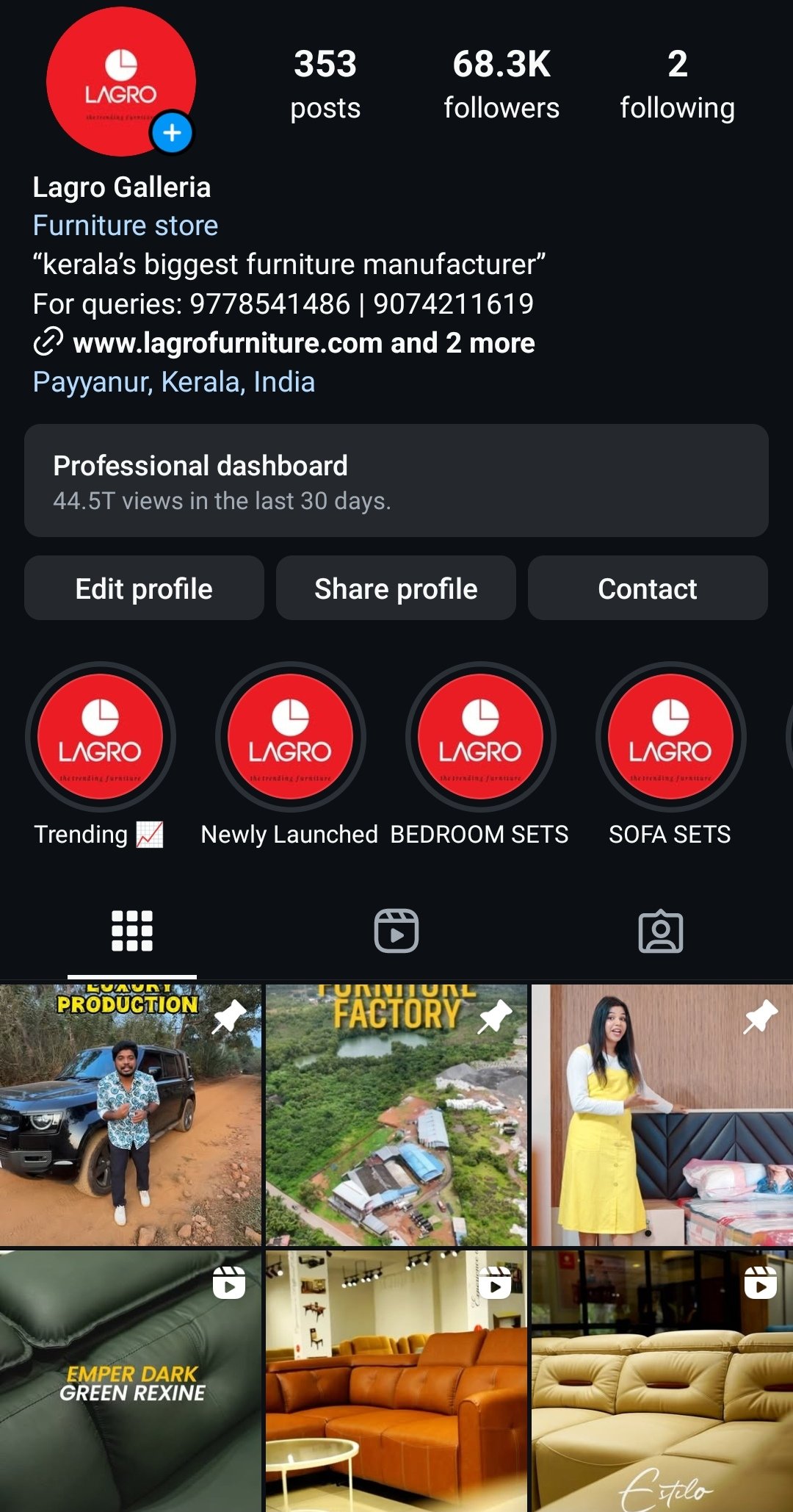View the BEDROOM SETS highlight
The height and width of the screenshot is (1512, 793).
[x=480, y=737]
